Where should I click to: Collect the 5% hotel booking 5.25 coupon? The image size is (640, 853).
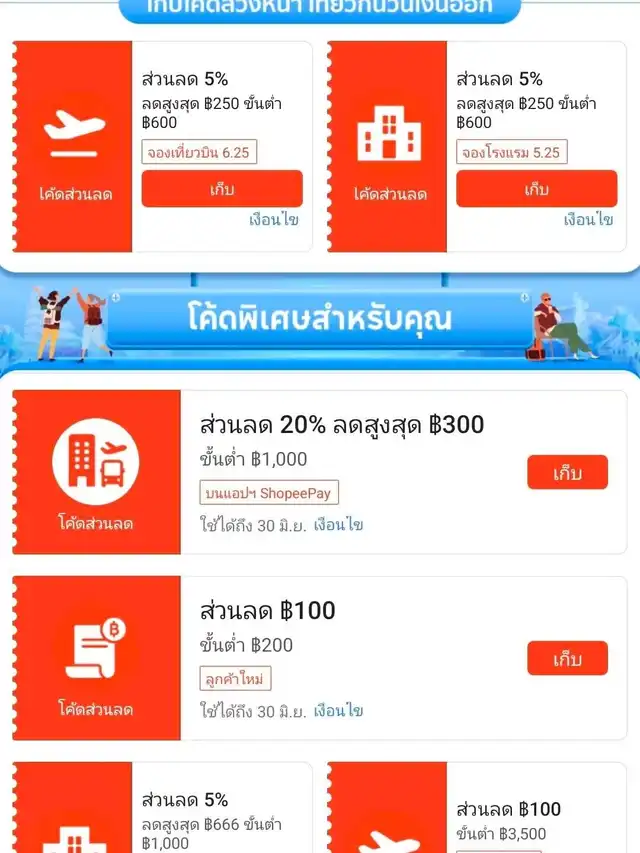(x=537, y=189)
